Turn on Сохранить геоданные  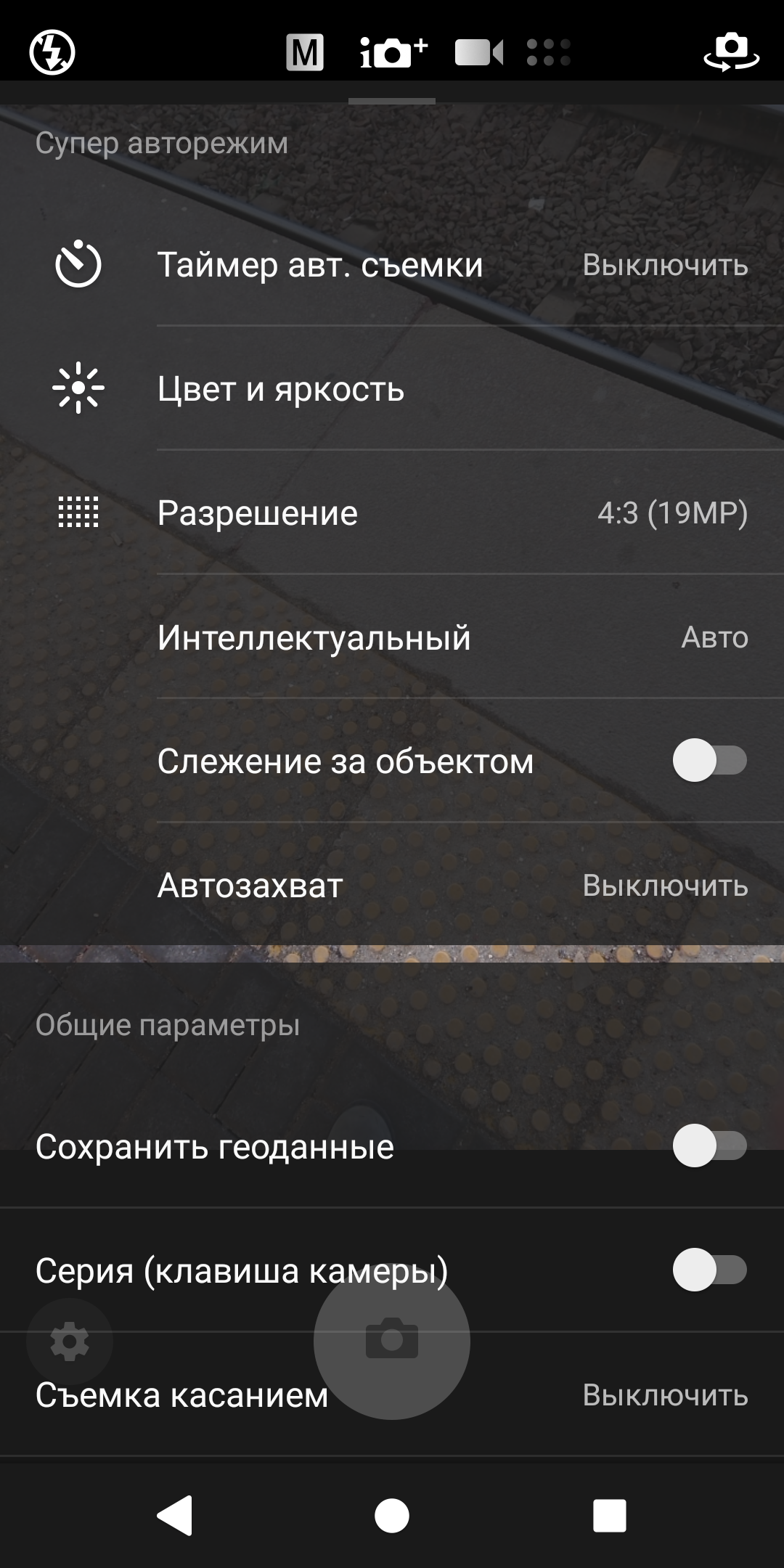coord(709,1146)
